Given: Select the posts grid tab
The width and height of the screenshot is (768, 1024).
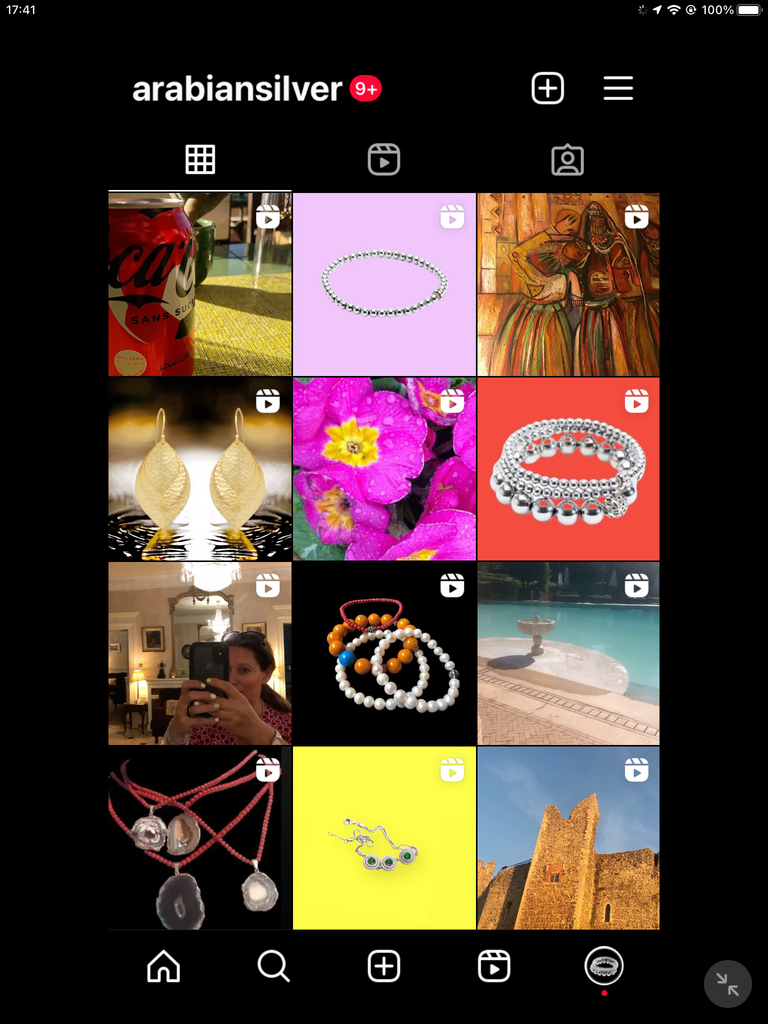Looking at the screenshot, I should coord(200,160).
